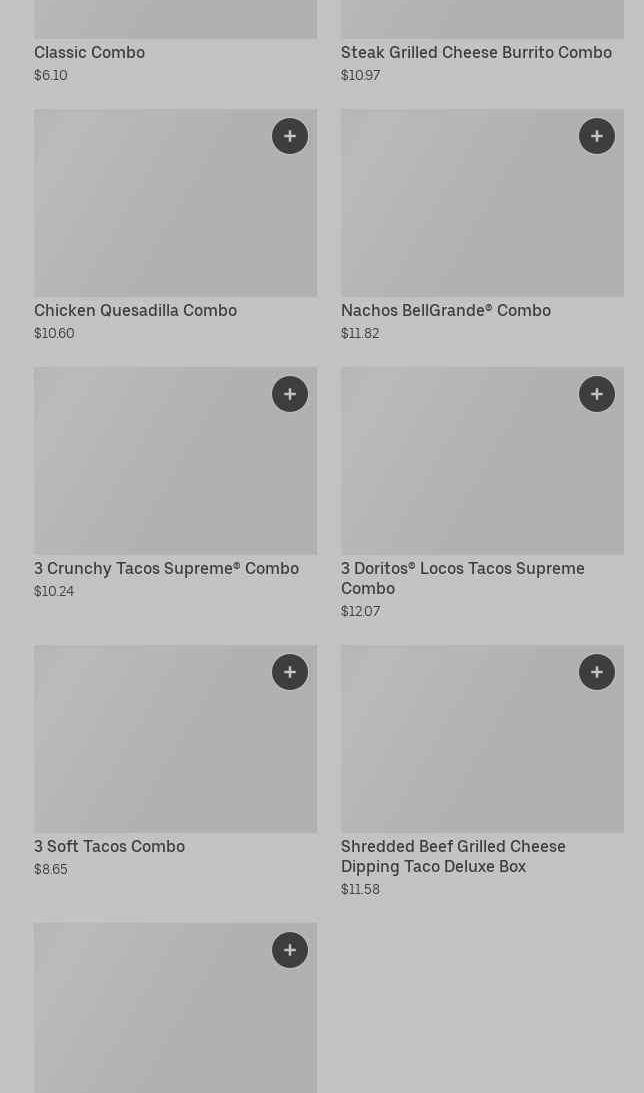This screenshot has height=1093, width=644.
Task: Add 3 Crunchy Tacos Supreme Combo
Action: pos(290,394)
